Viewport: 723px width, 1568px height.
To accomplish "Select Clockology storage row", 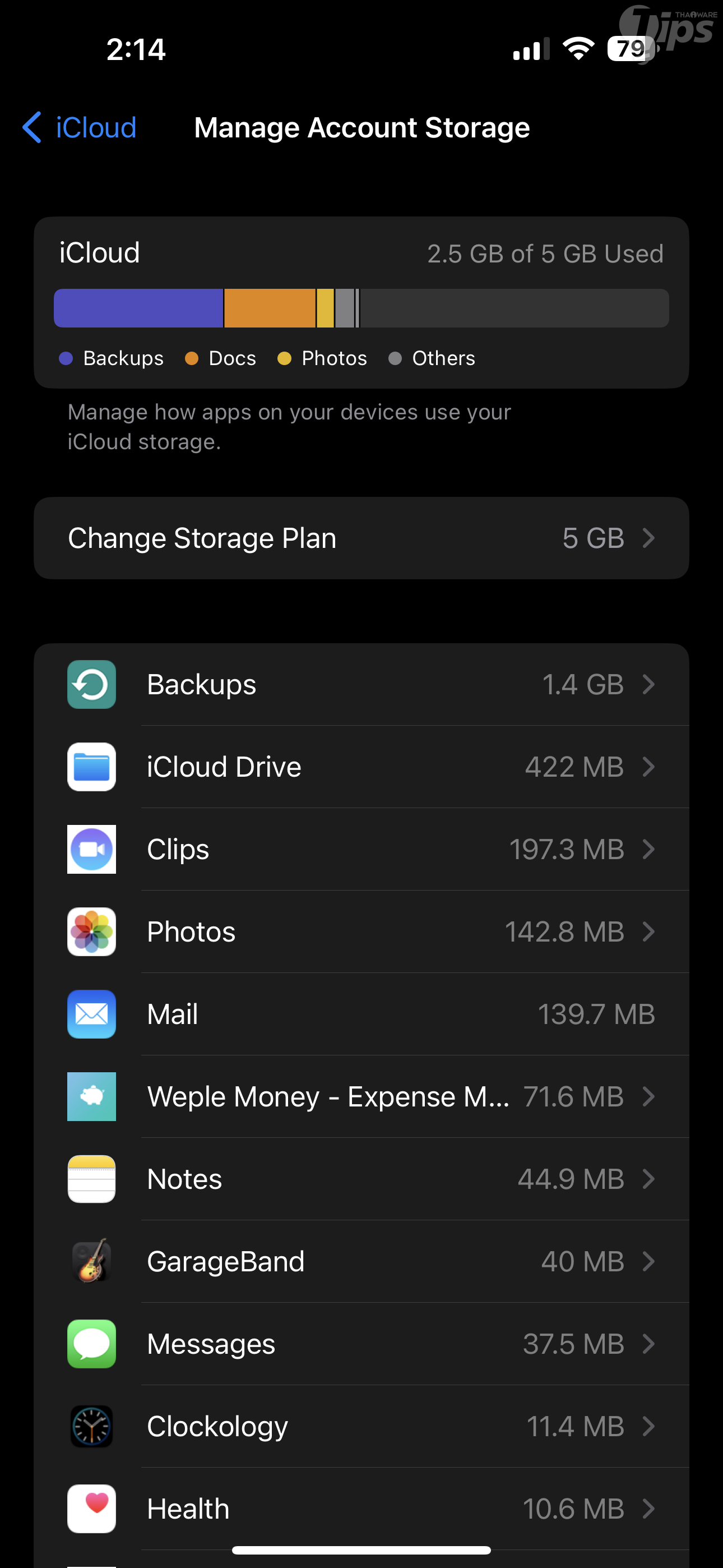I will coord(361,1426).
